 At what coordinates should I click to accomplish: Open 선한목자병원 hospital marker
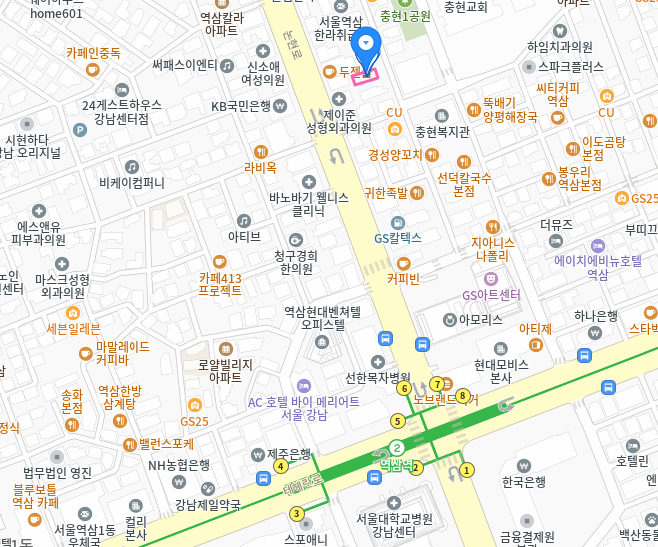pos(378,362)
